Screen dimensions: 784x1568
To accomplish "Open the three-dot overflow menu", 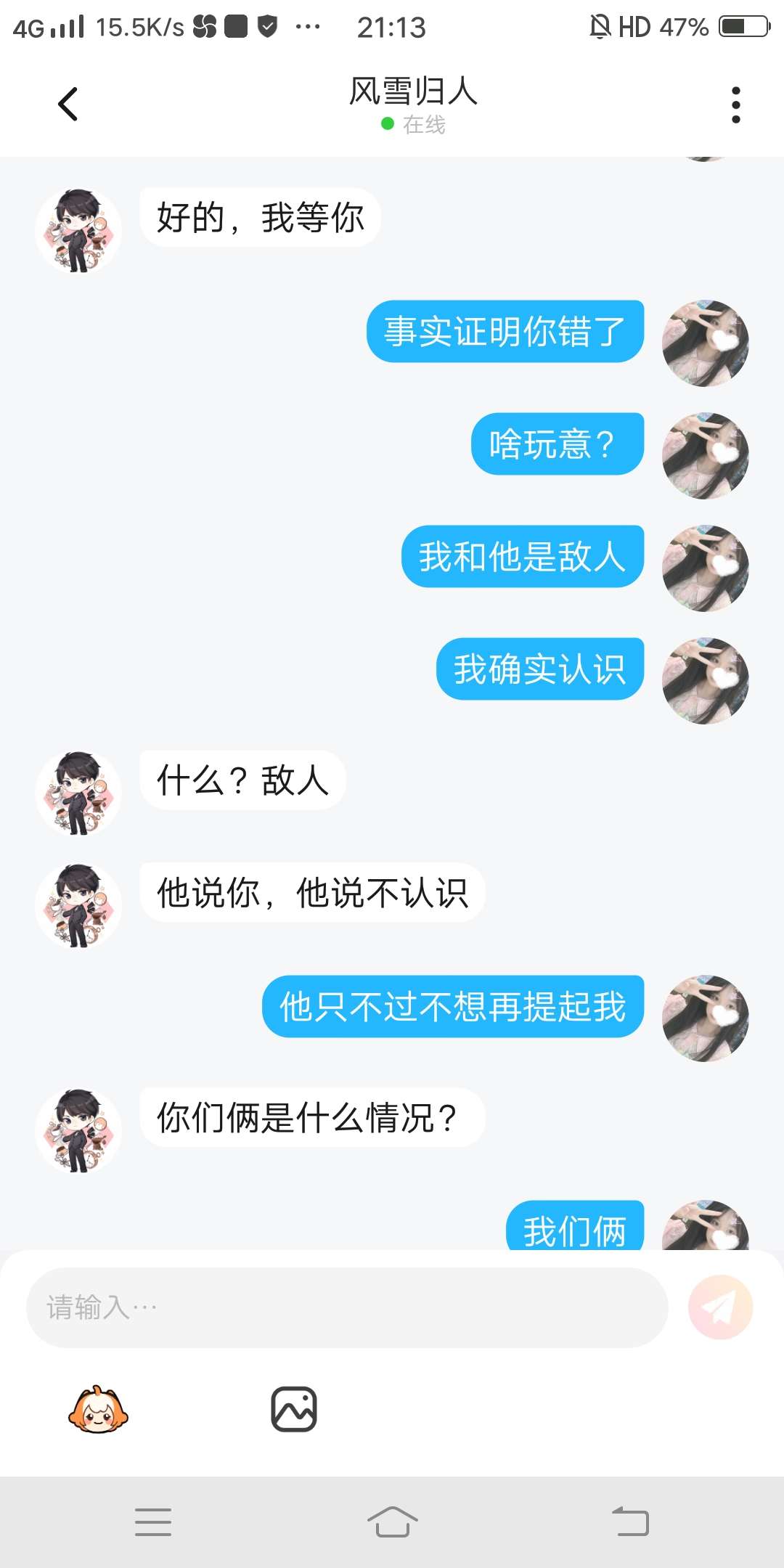I will tap(735, 105).
